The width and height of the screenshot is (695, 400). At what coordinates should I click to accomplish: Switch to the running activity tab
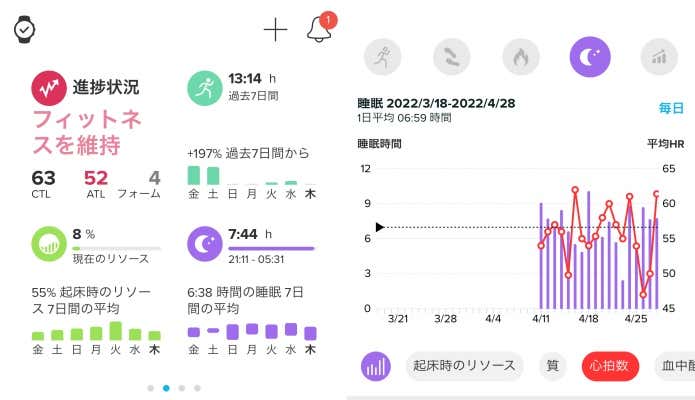pos(383,58)
